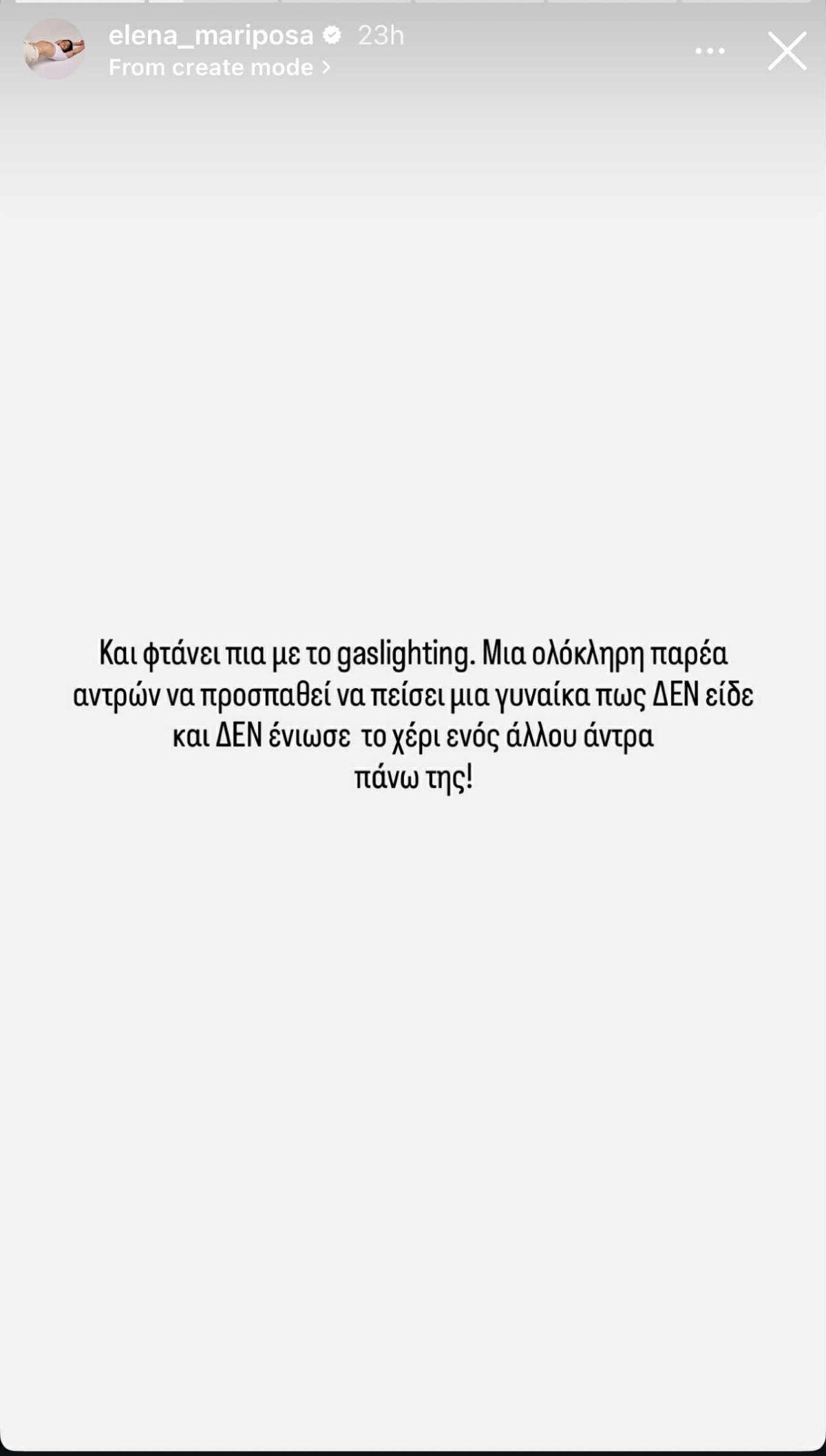The image size is (826, 1456).
Task: Open the elena_mariposa username link
Action: tap(211, 35)
